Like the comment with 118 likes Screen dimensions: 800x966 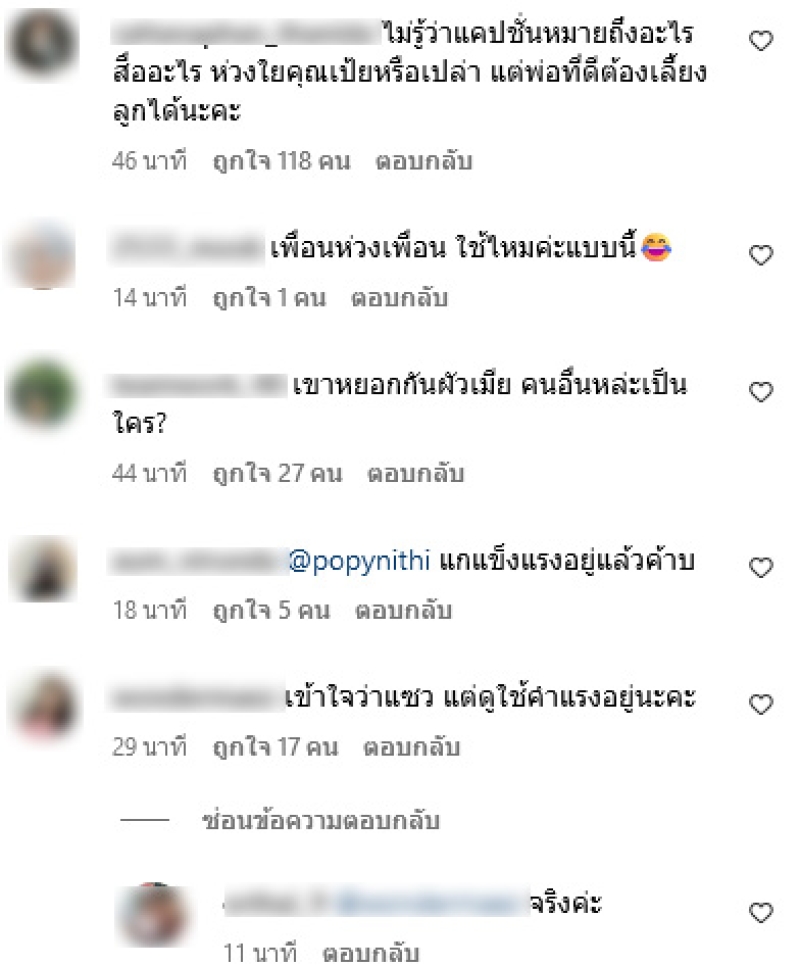click(x=761, y=41)
